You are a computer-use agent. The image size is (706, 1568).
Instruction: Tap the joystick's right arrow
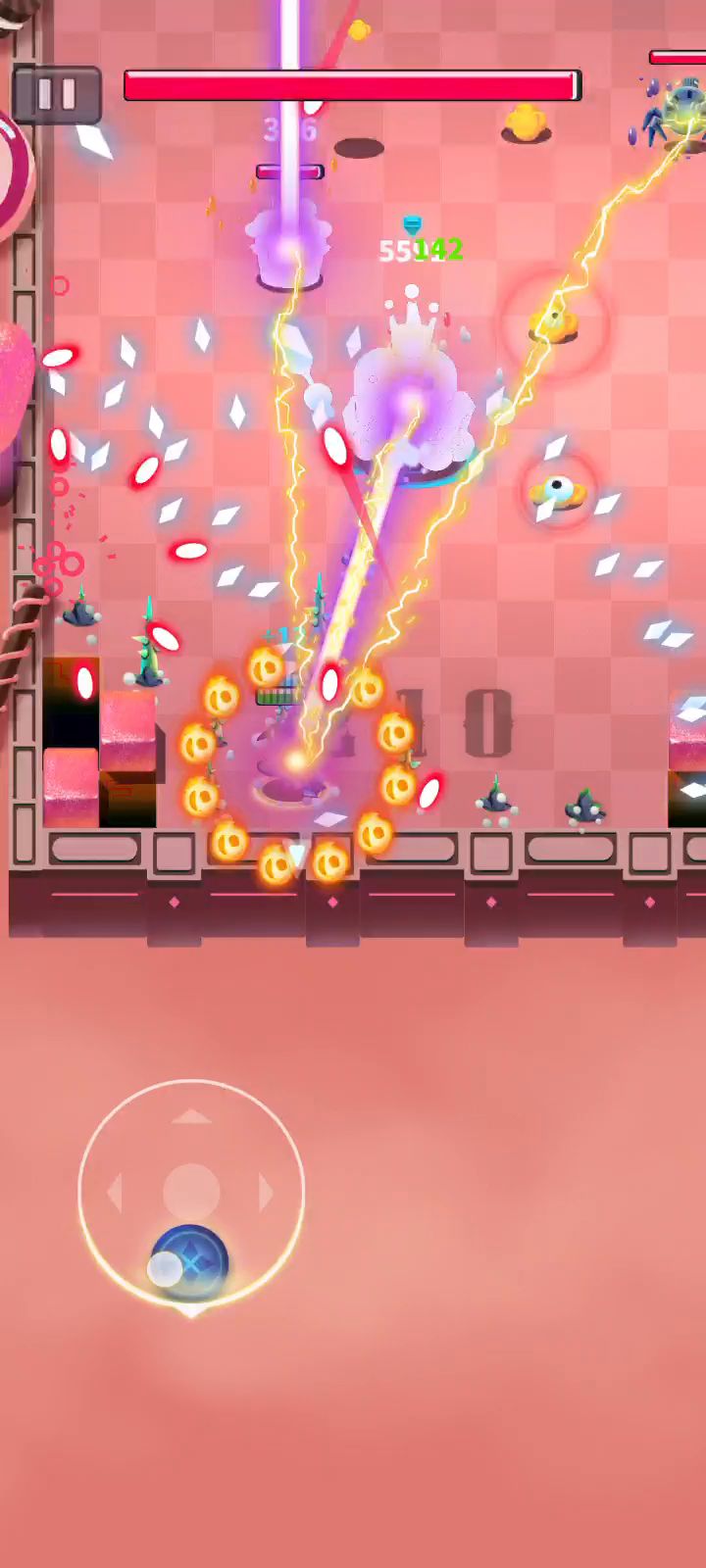pyautogui.click(x=266, y=1193)
